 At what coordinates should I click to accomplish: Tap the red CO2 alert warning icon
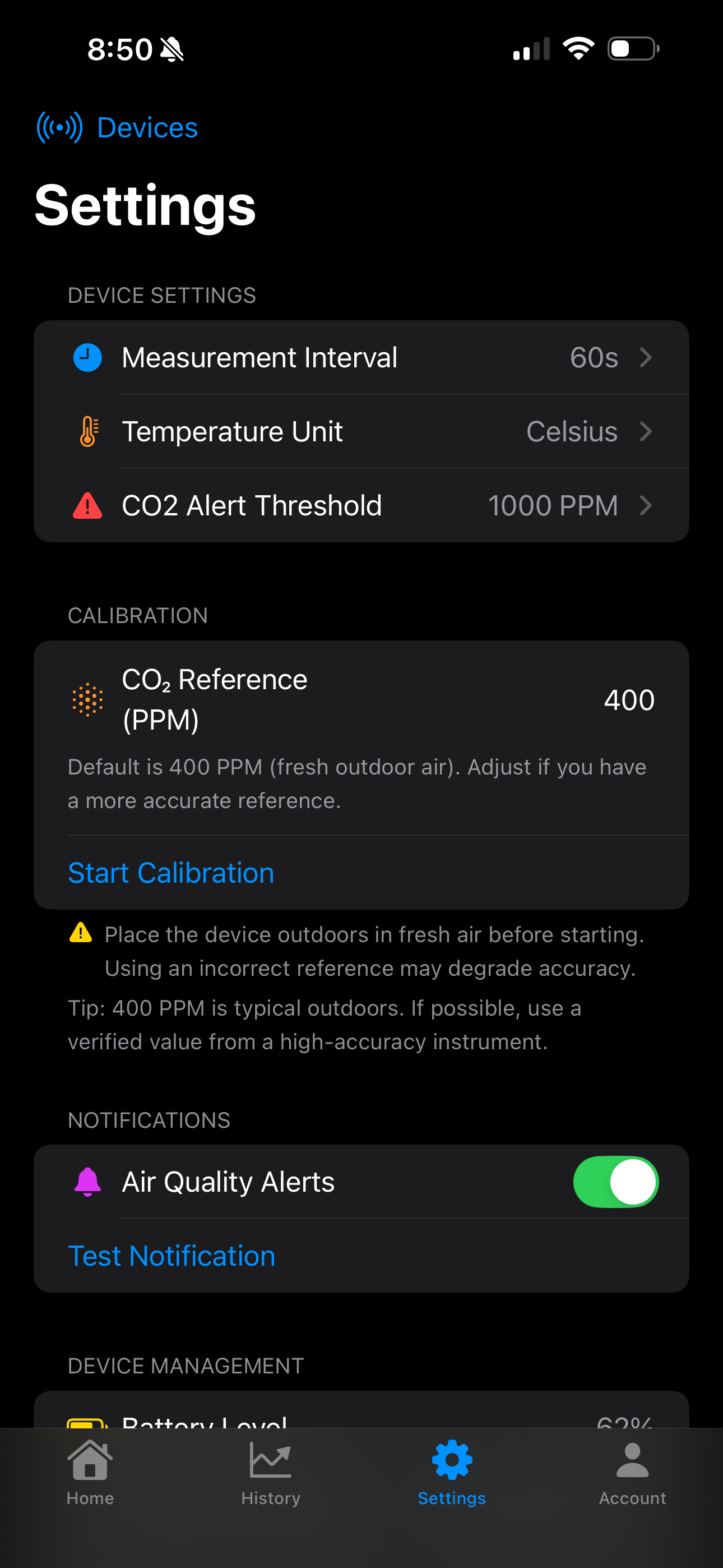(x=87, y=505)
